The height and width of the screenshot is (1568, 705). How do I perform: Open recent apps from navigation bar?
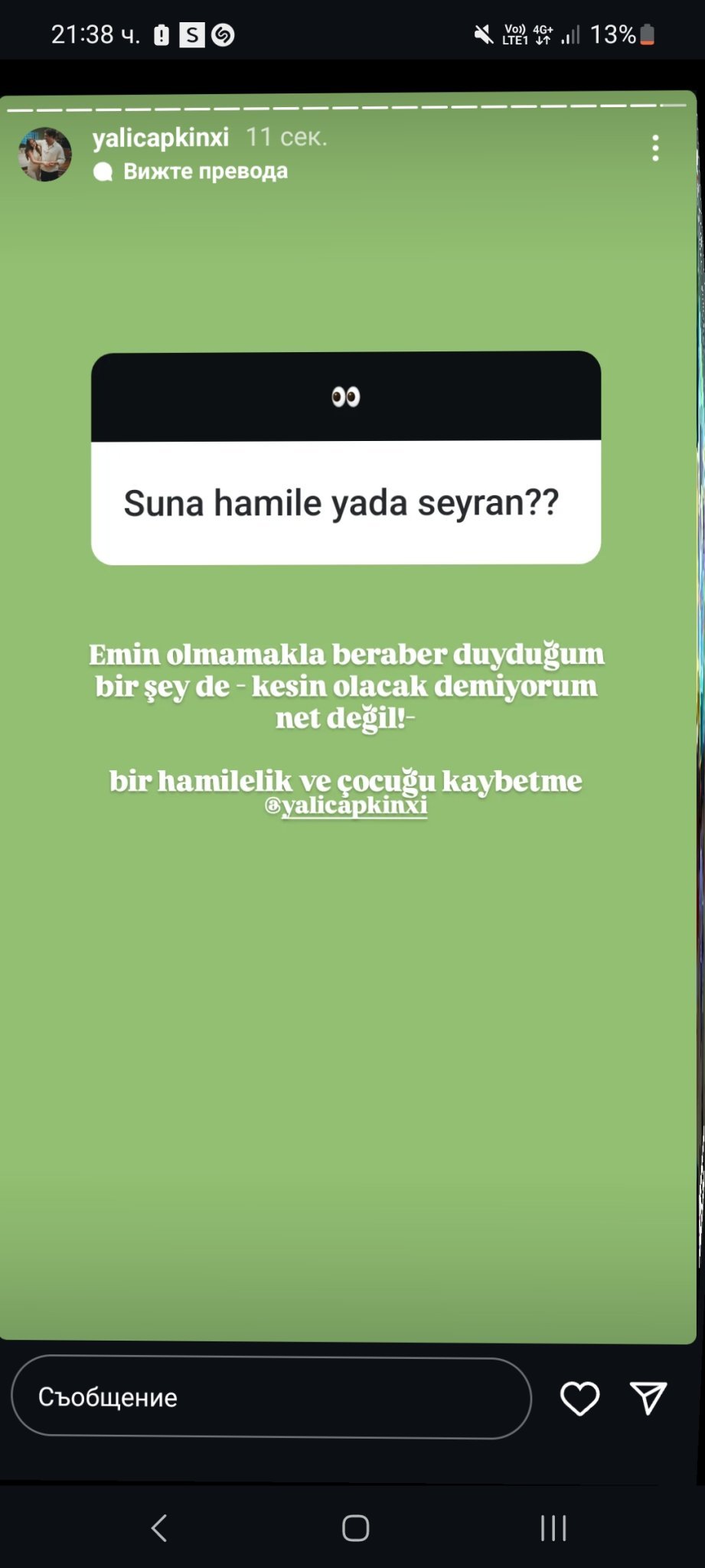(x=553, y=1528)
